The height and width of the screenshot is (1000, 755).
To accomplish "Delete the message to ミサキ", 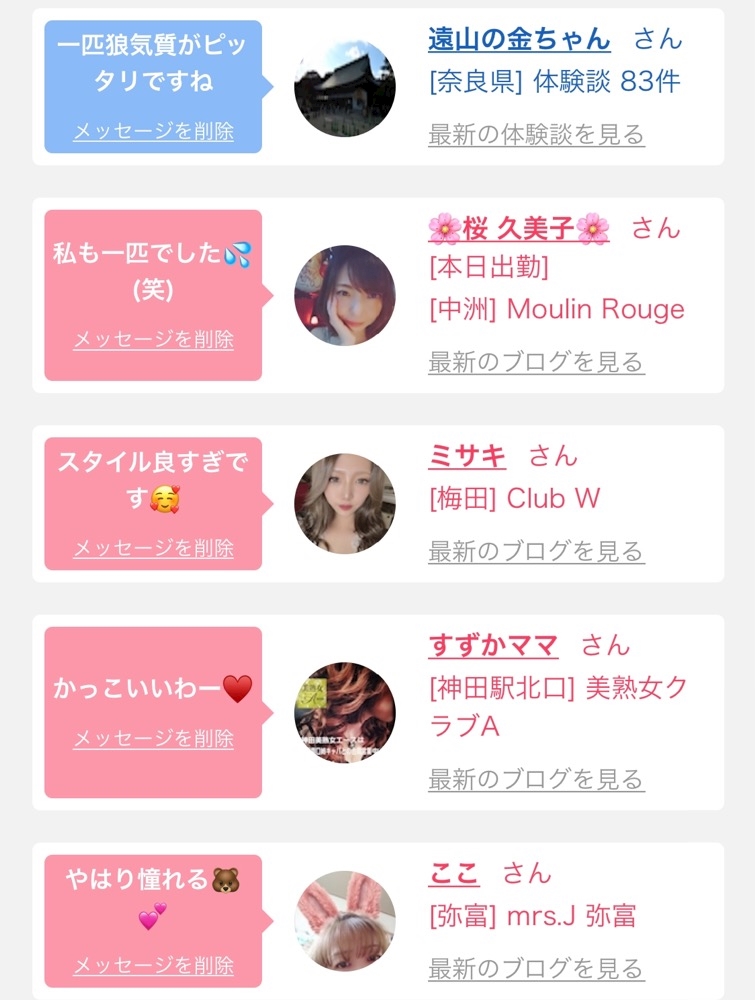I will click(x=153, y=549).
